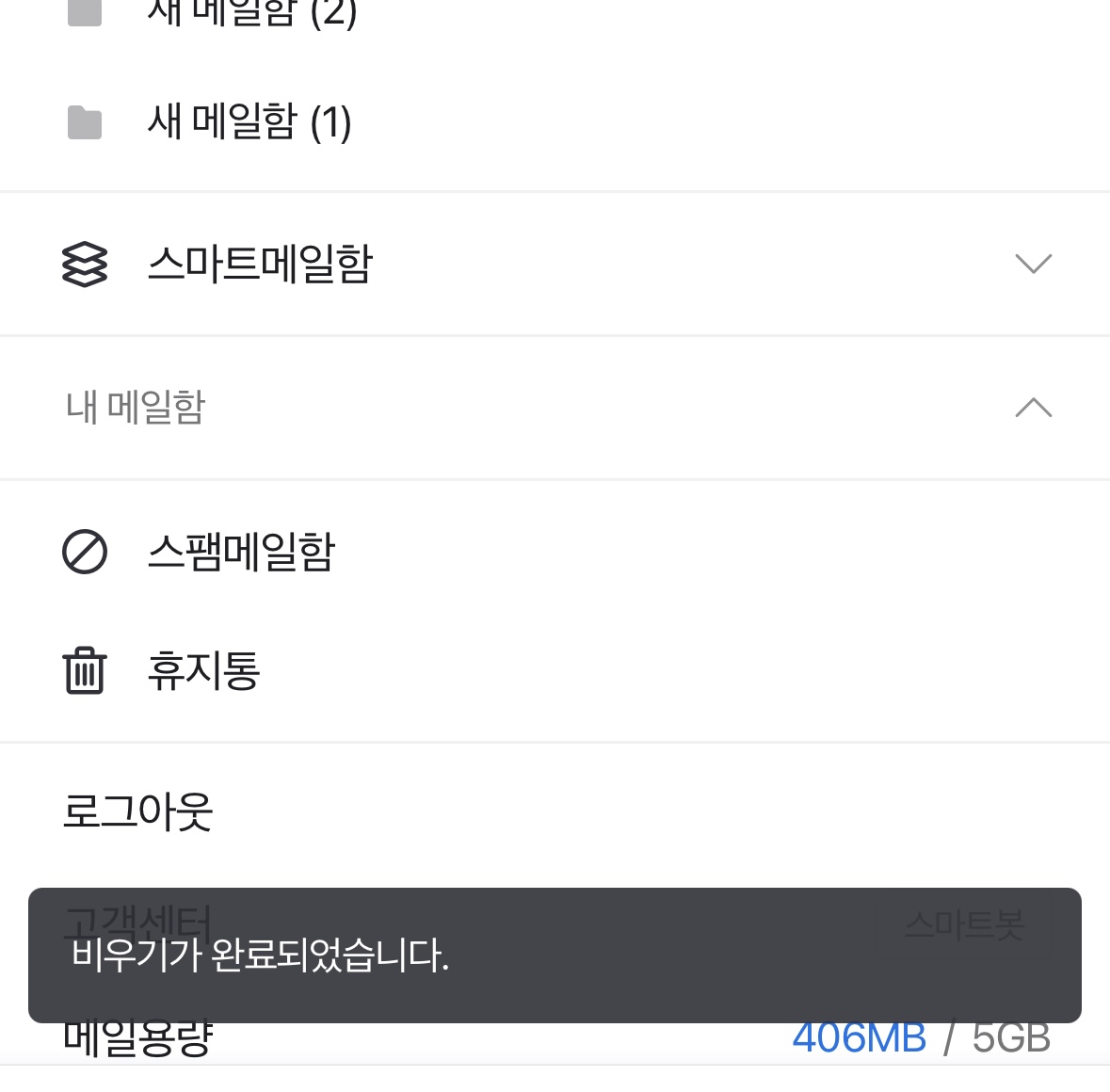1110x1092 pixels.
Task: Expand the 스마트메일함 section
Action: pyautogui.click(x=1033, y=264)
